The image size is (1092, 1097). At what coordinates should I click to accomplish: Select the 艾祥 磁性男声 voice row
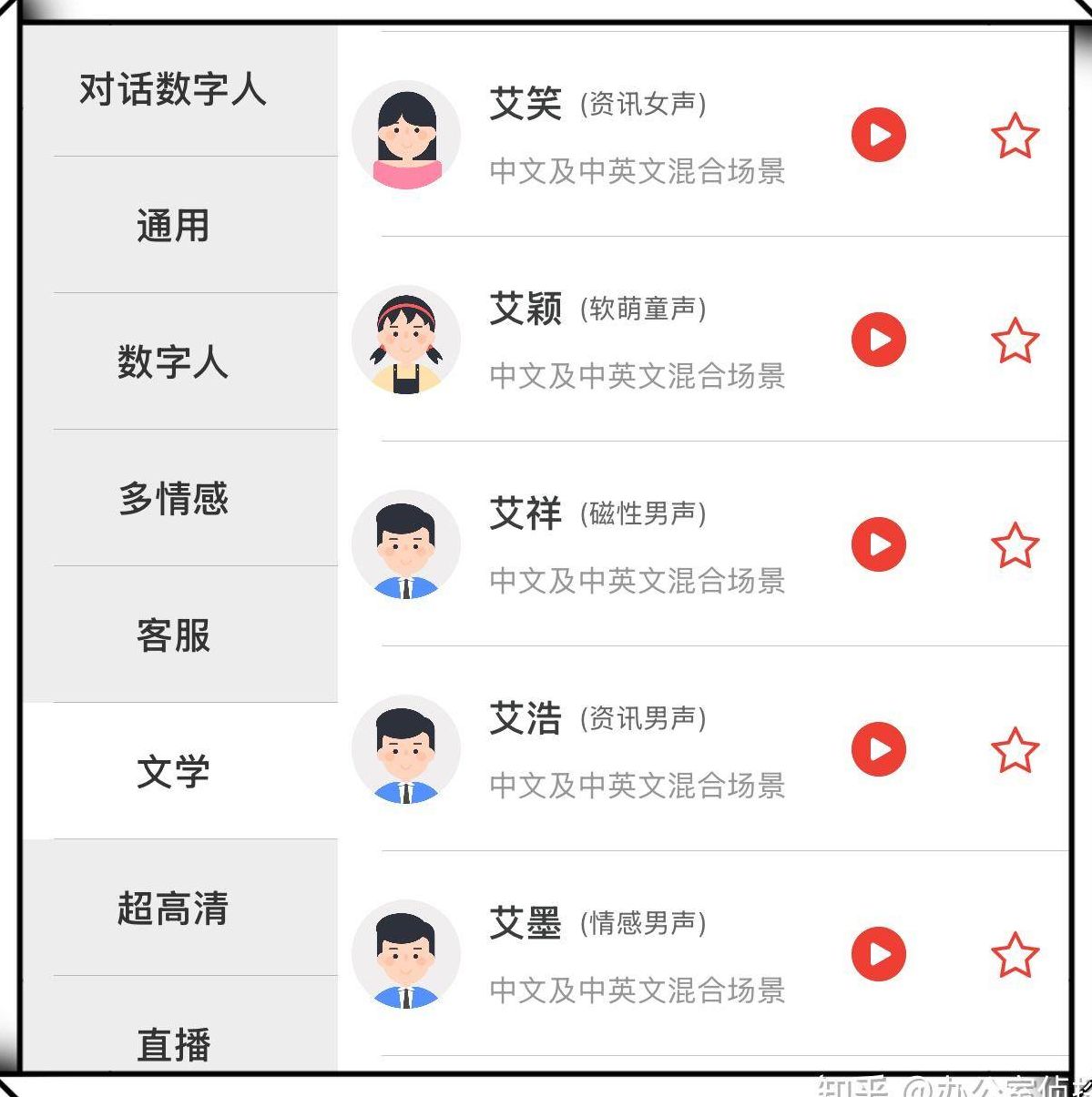click(638, 544)
